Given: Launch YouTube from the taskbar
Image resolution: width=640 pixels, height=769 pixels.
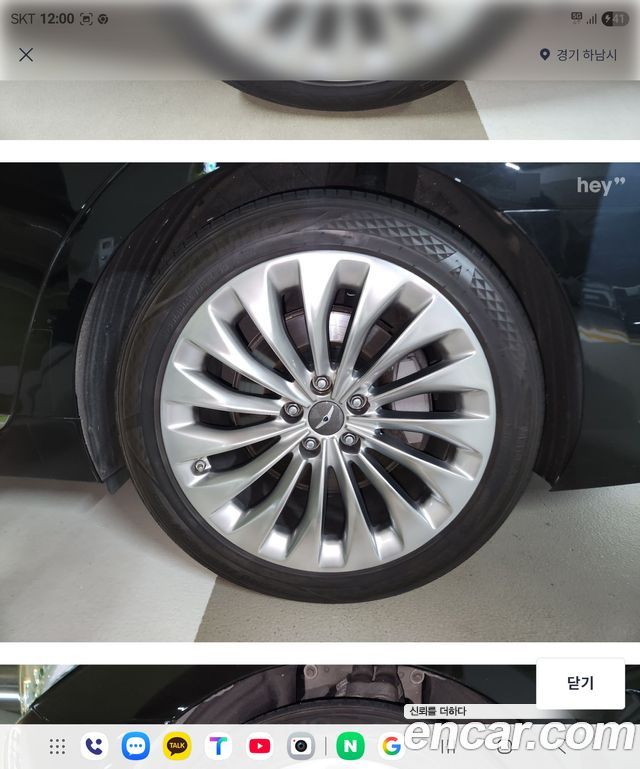Looking at the screenshot, I should click(259, 746).
